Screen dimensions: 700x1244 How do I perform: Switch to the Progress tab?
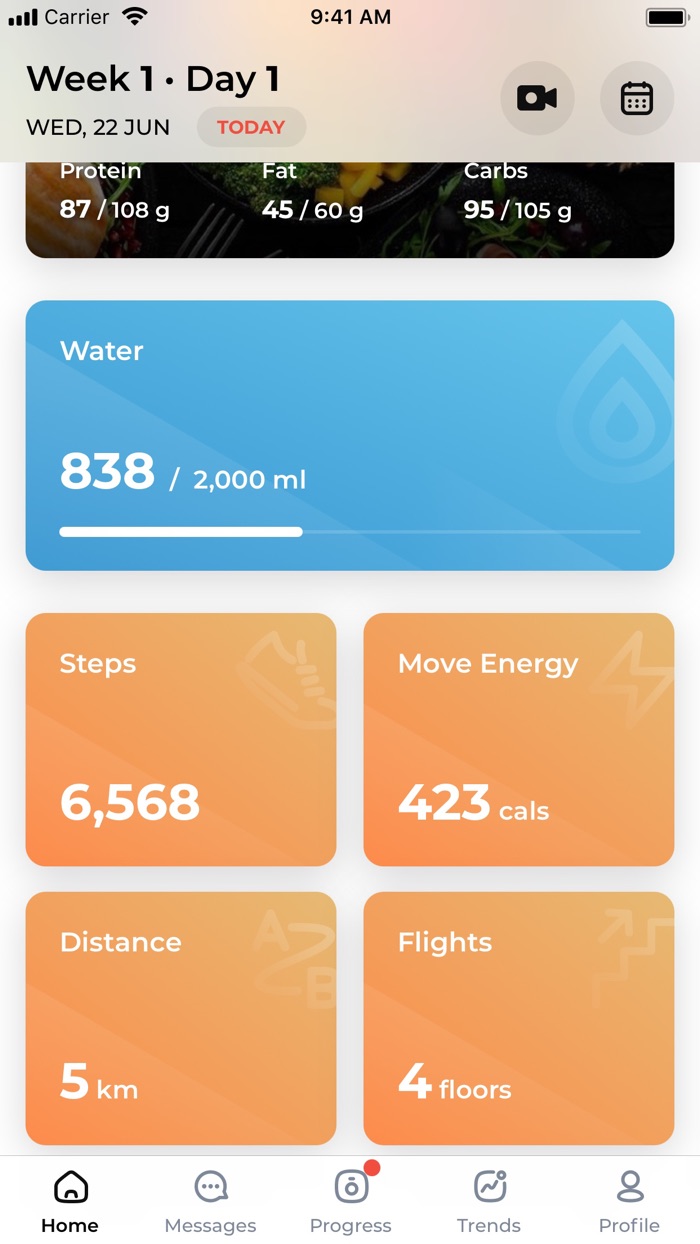coord(350,1201)
